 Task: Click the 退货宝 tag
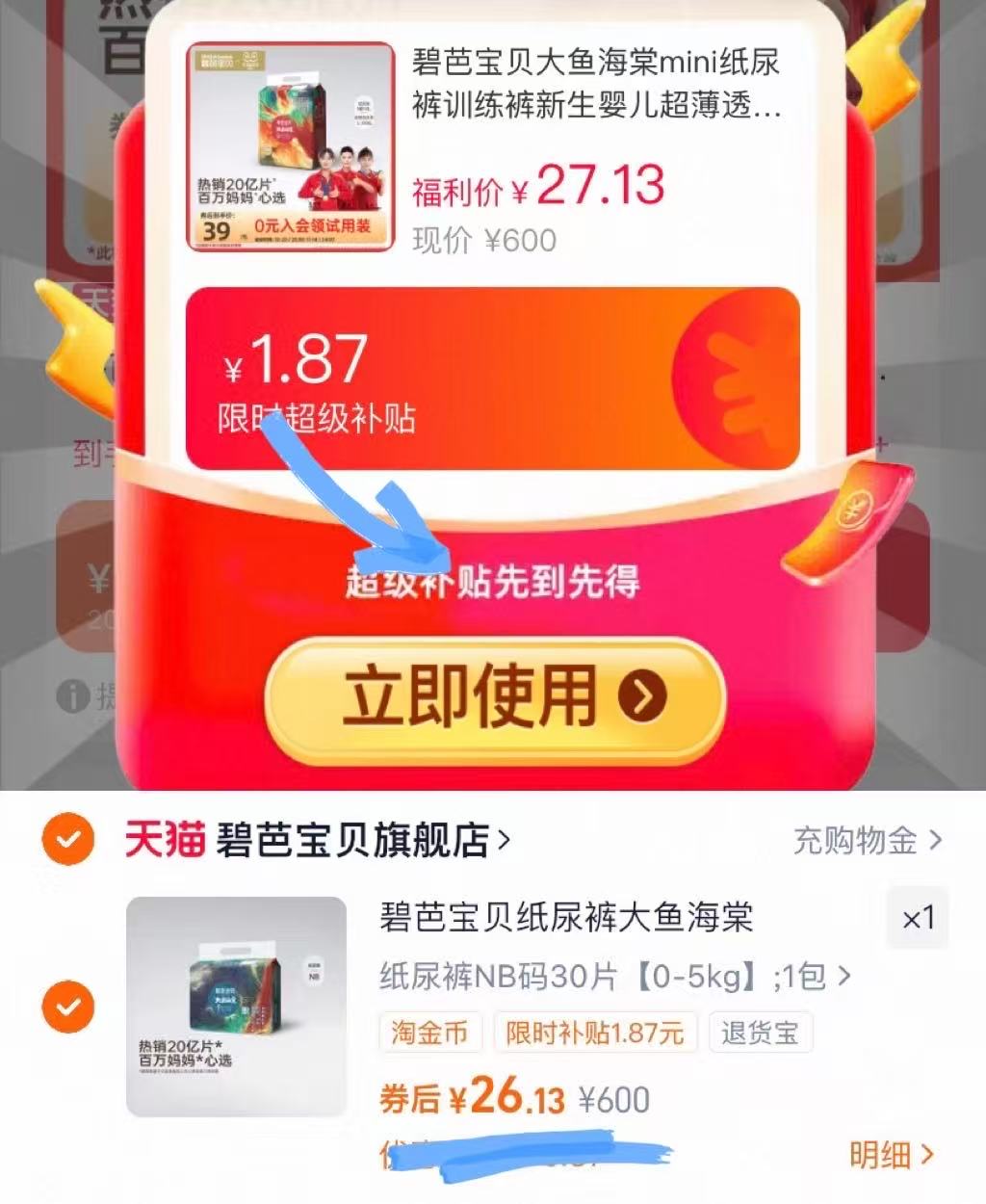tap(761, 1032)
